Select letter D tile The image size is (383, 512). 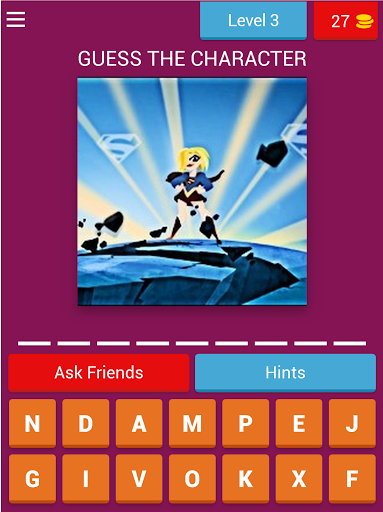[86, 423]
